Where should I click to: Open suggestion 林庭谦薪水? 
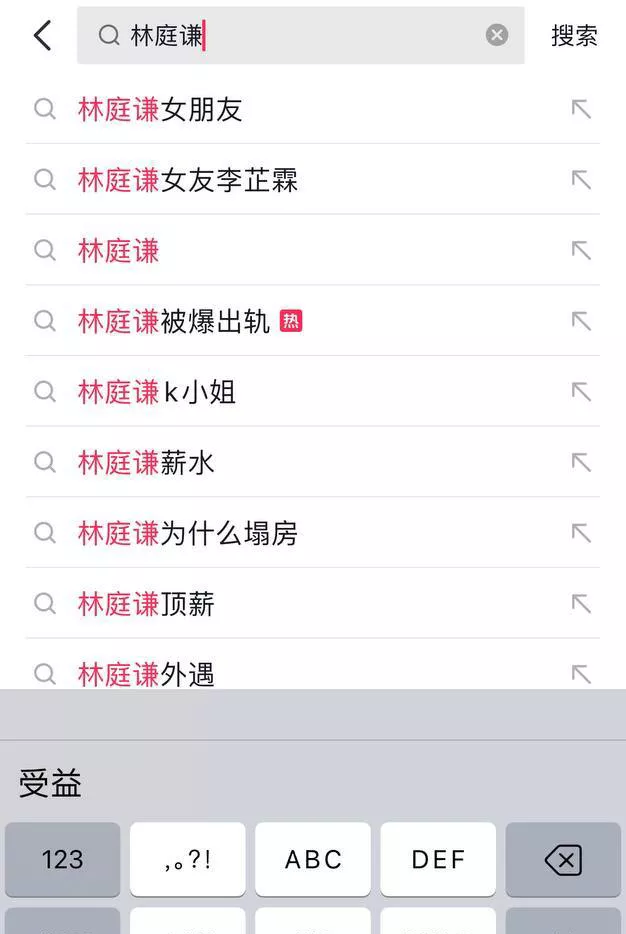point(147,463)
